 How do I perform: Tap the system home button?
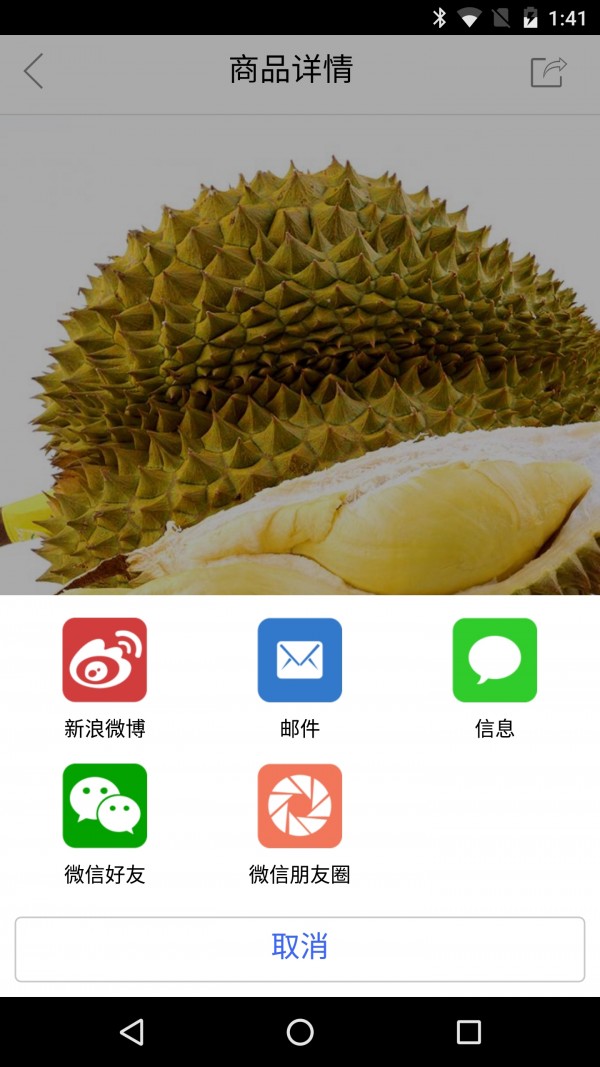tap(300, 1032)
